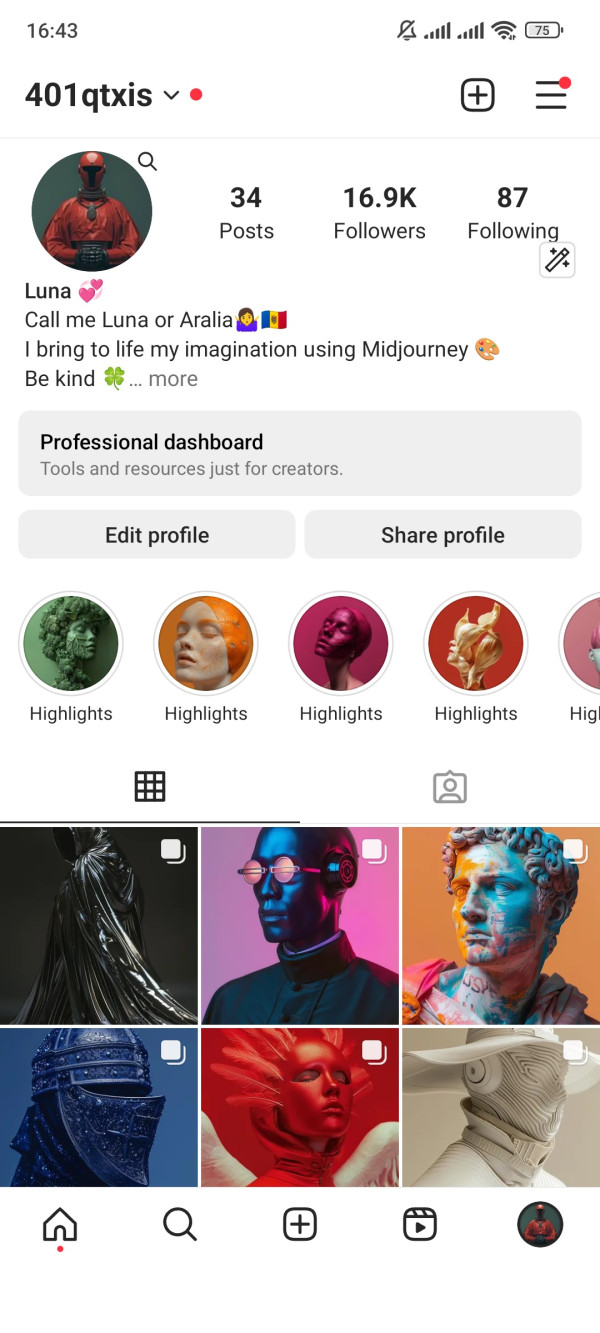
Task: Open the orange face Highlights story
Action: 206,645
